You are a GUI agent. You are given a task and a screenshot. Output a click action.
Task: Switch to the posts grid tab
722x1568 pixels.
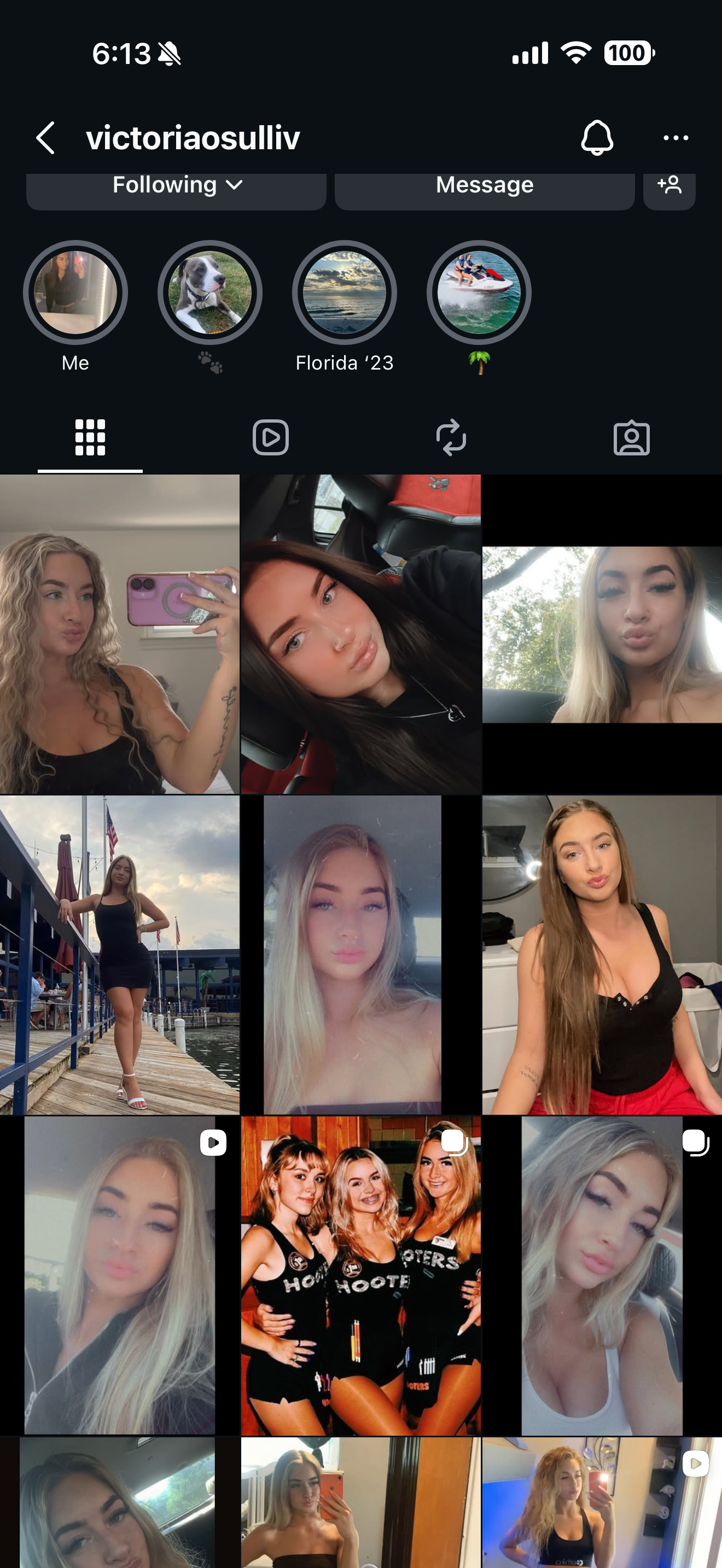click(90, 437)
